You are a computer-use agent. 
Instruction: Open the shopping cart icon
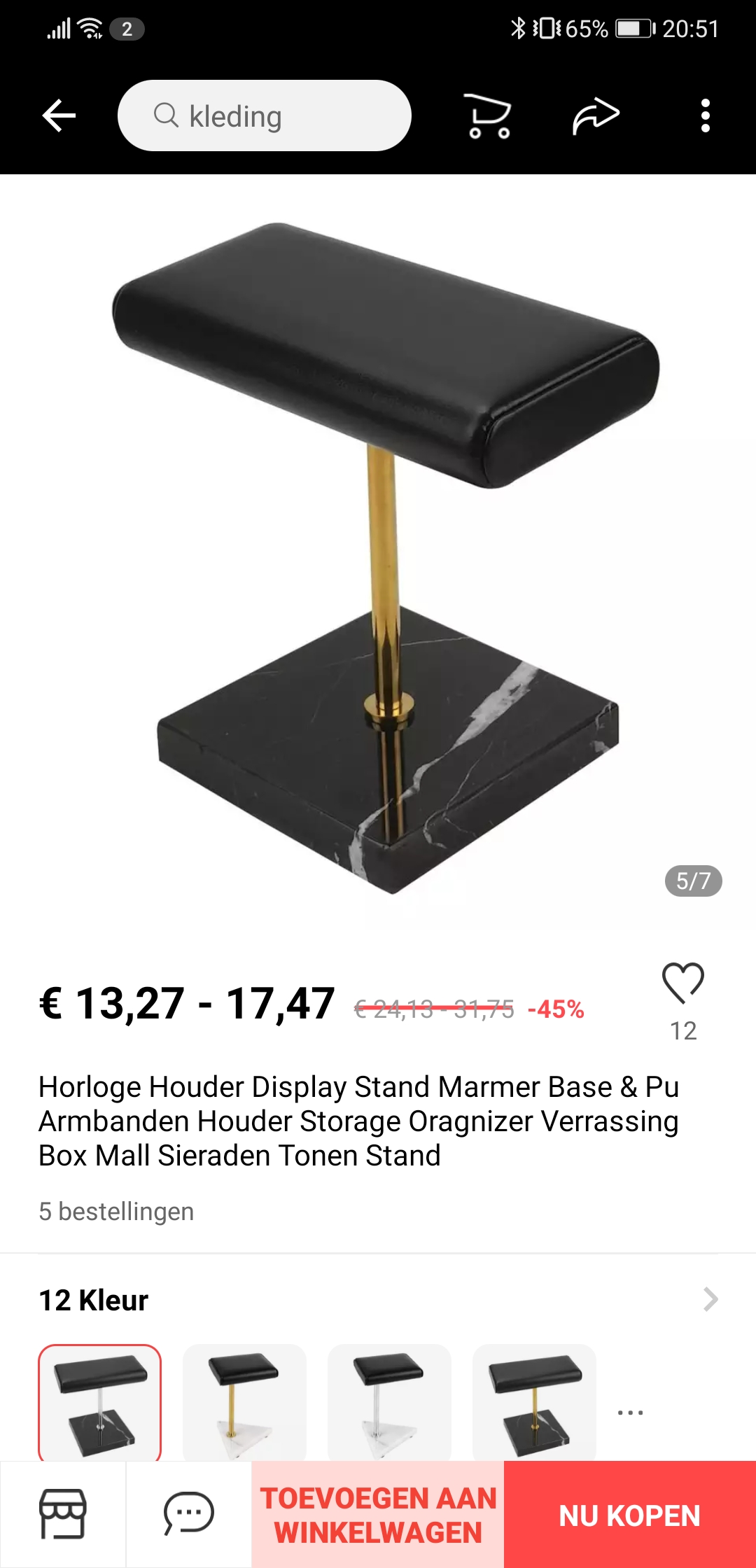click(487, 115)
